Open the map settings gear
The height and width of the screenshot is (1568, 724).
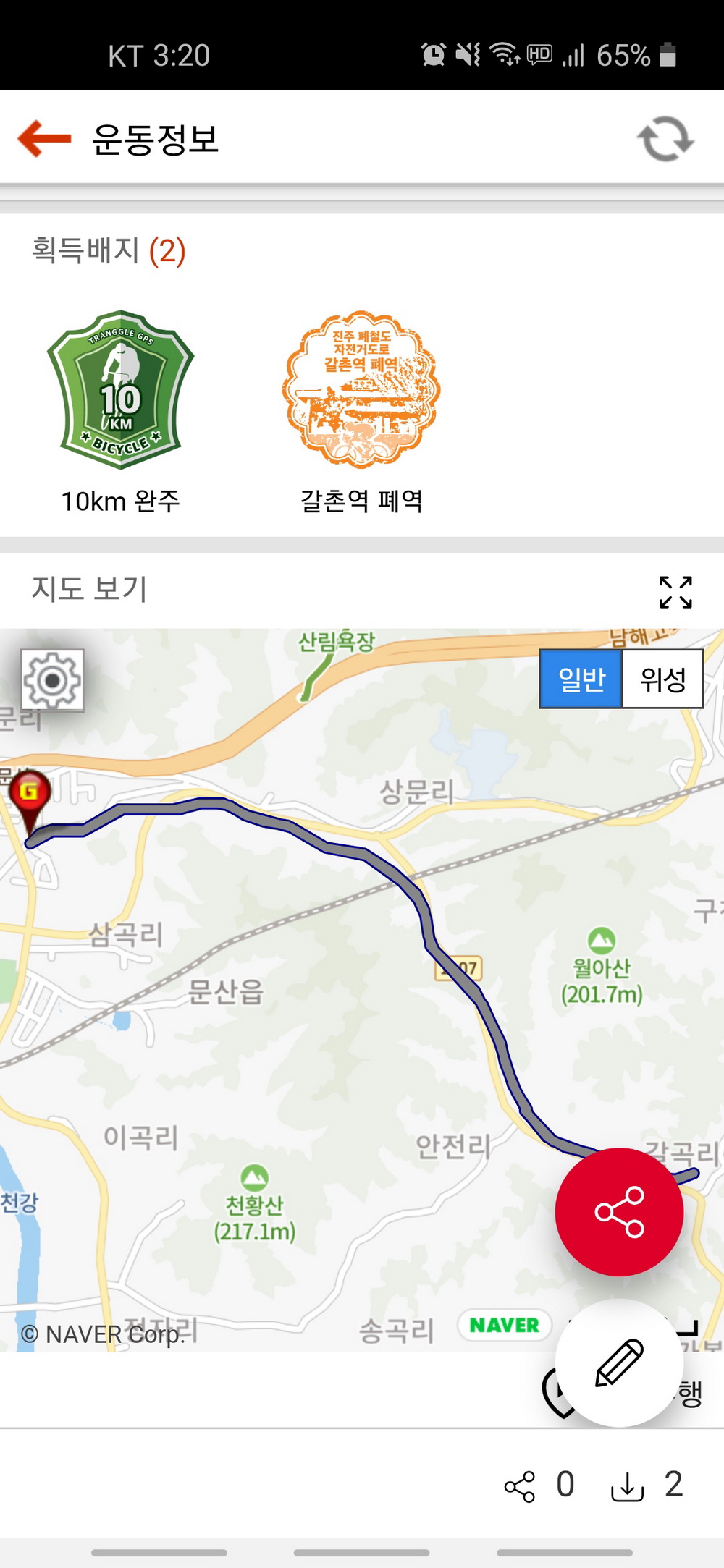52,680
